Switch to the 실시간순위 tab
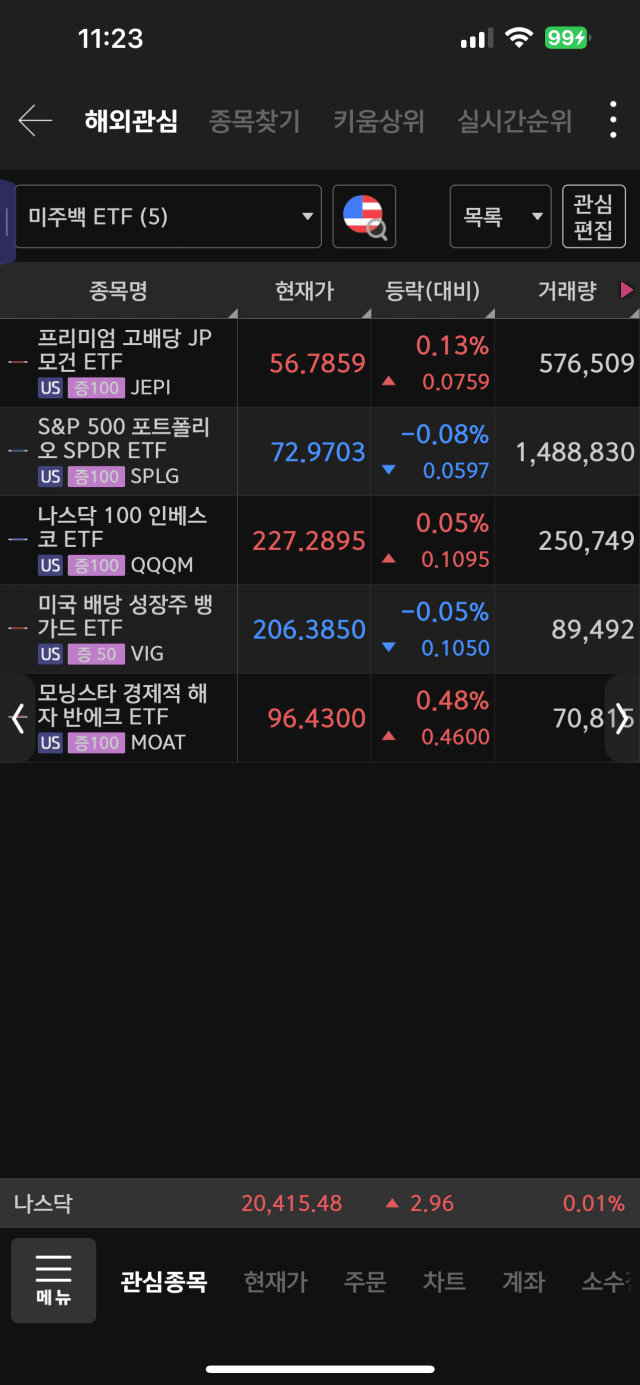 point(515,122)
